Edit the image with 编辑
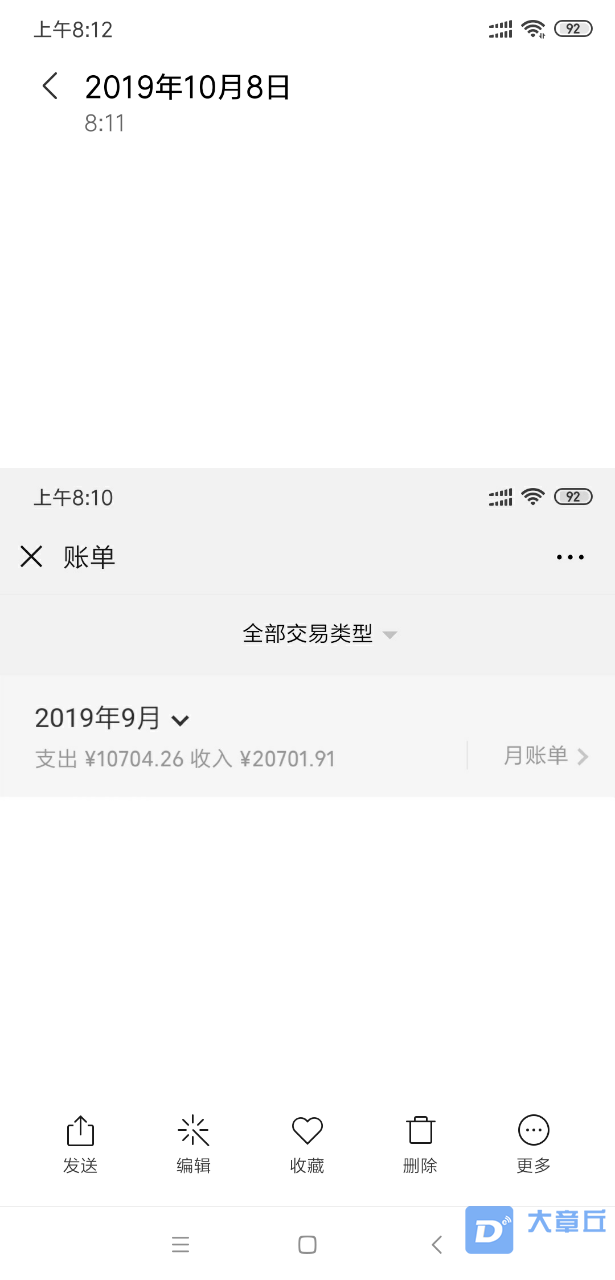 point(193,1143)
